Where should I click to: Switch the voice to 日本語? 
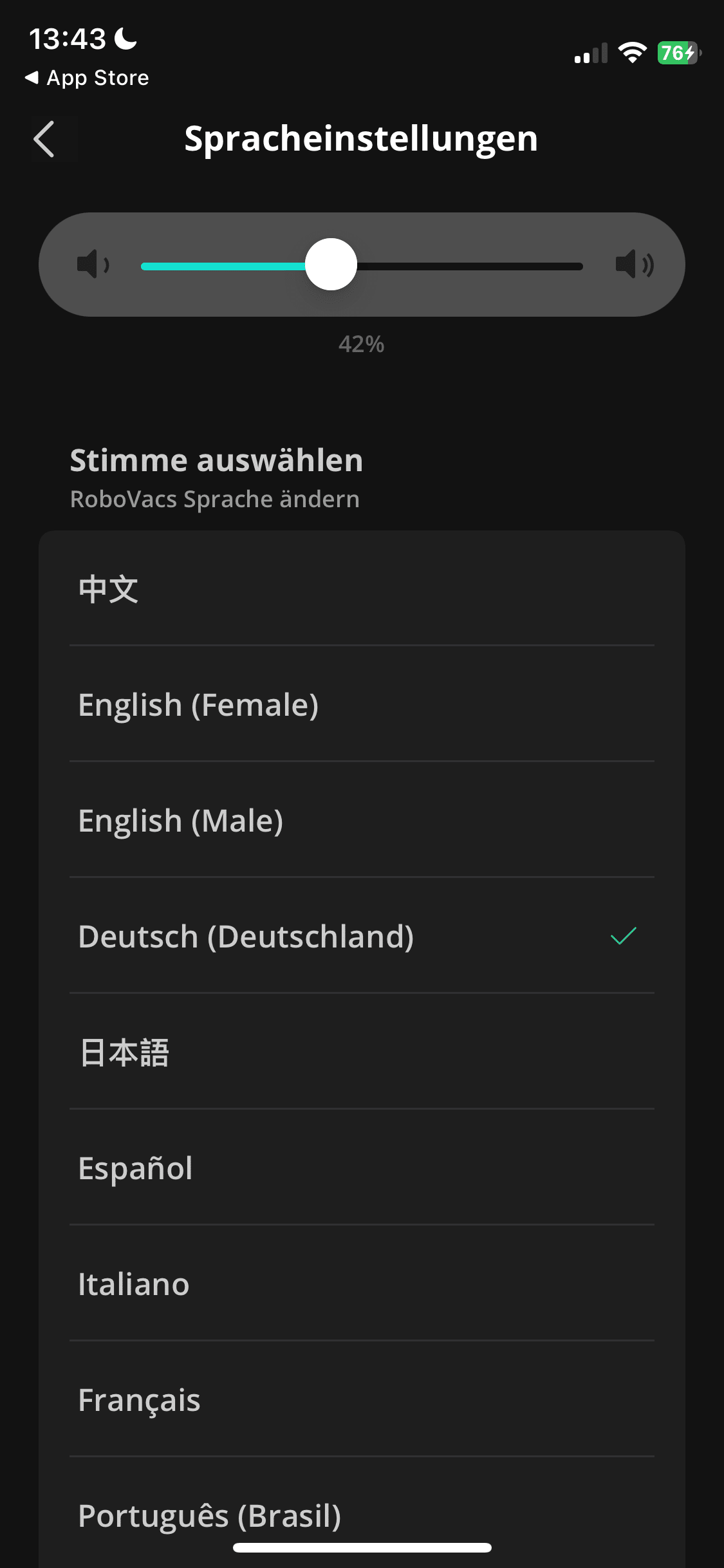(362, 1052)
